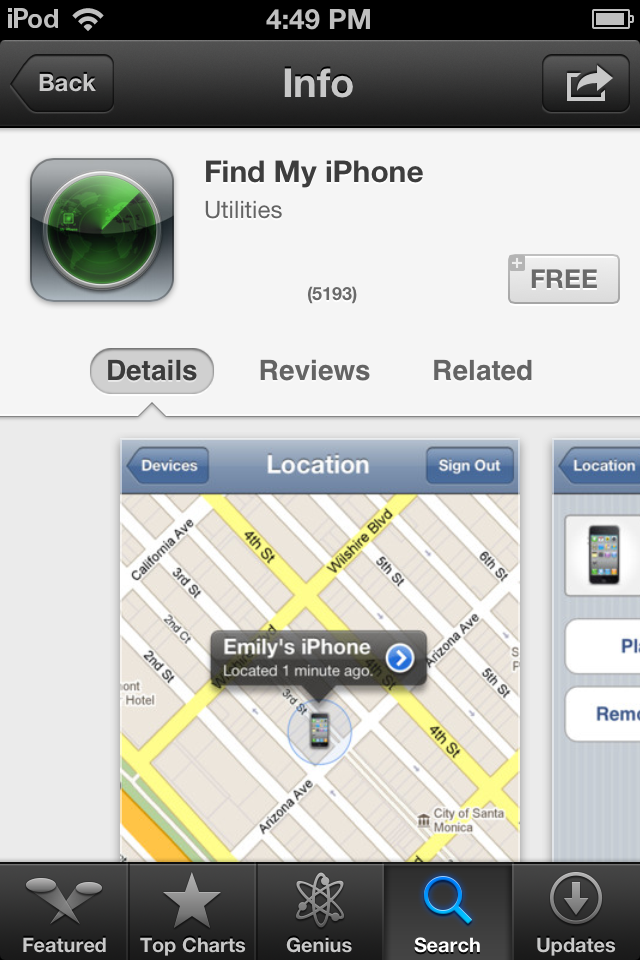Go back to the previous screen
This screenshot has height=960, width=640.
click(x=63, y=83)
